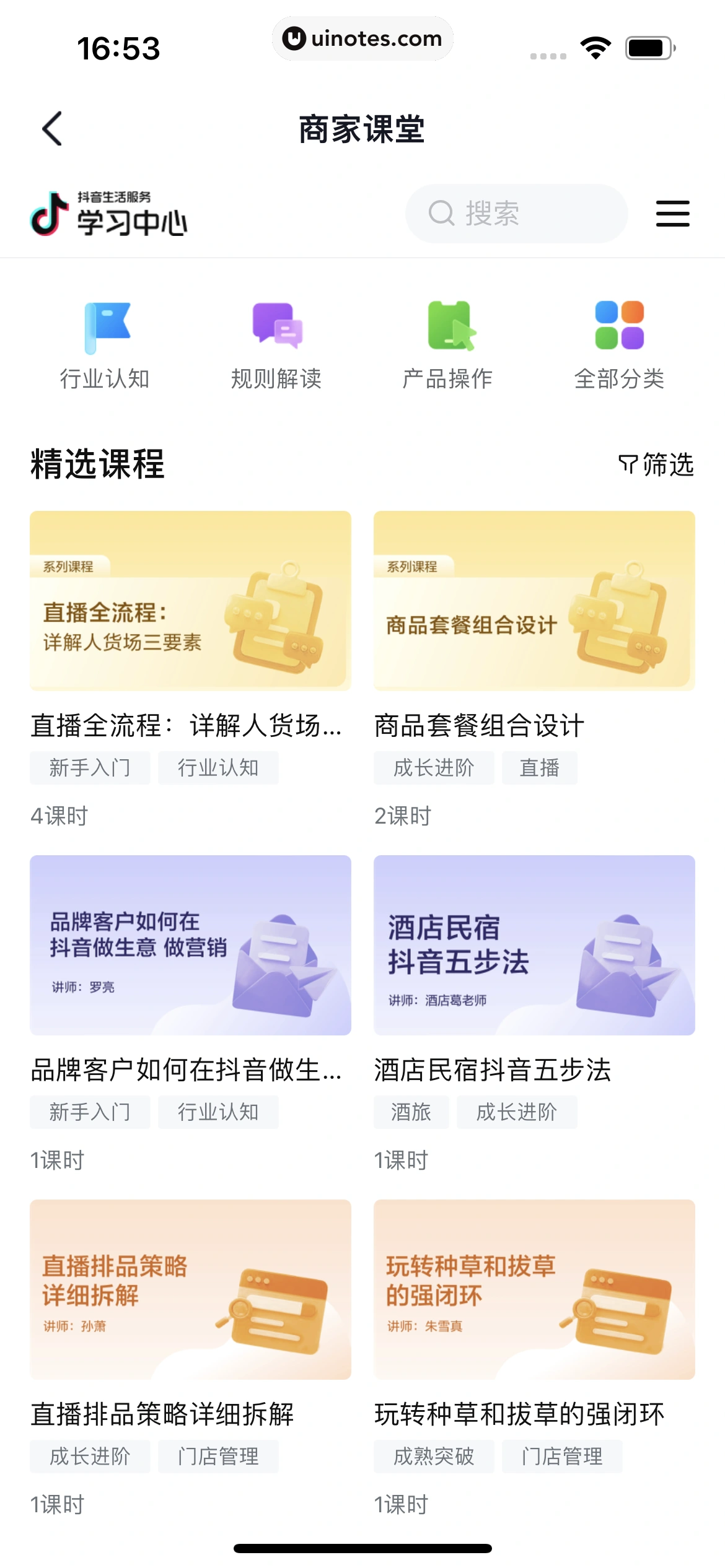Tap the 门店管理 tag under 直播排品策略详细拆解
725x1568 pixels.
click(219, 1457)
